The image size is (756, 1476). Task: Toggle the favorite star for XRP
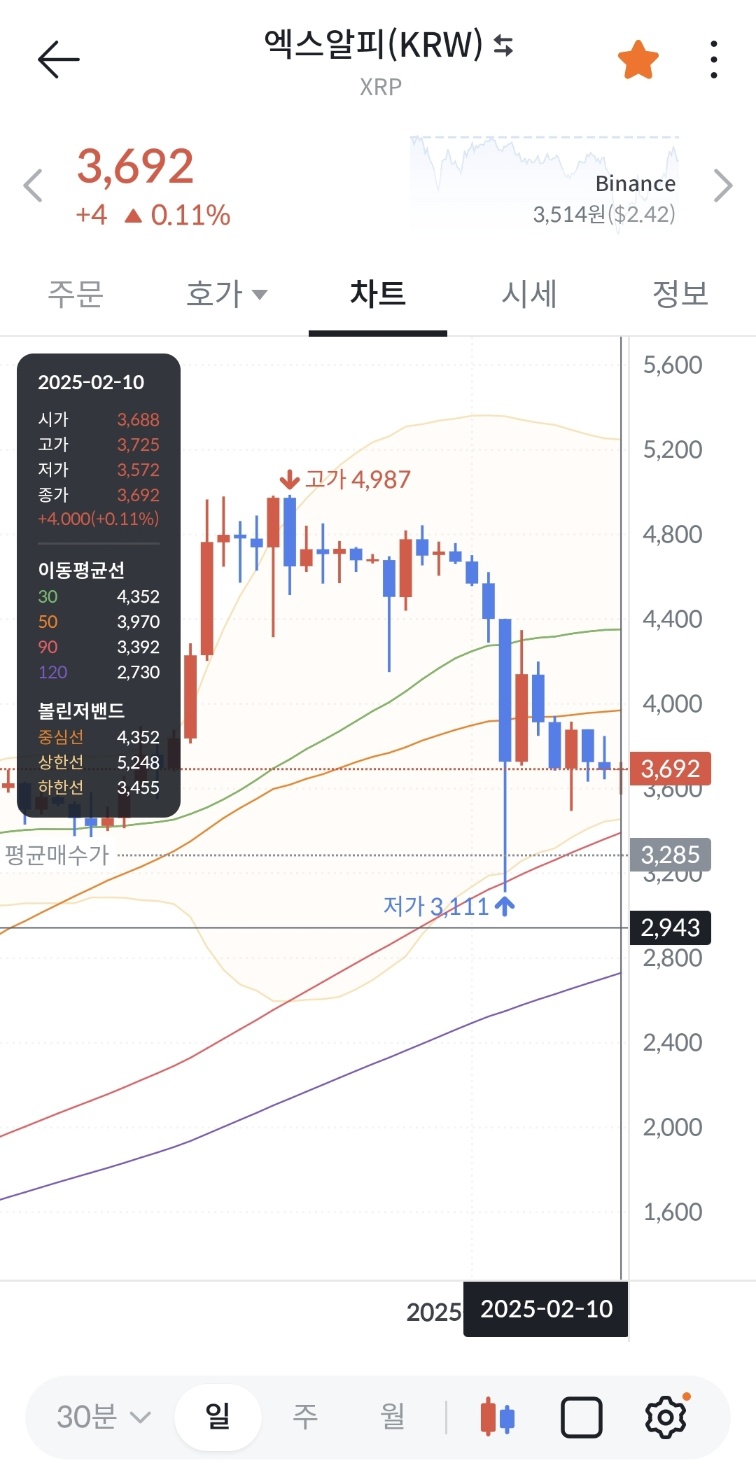[637, 58]
